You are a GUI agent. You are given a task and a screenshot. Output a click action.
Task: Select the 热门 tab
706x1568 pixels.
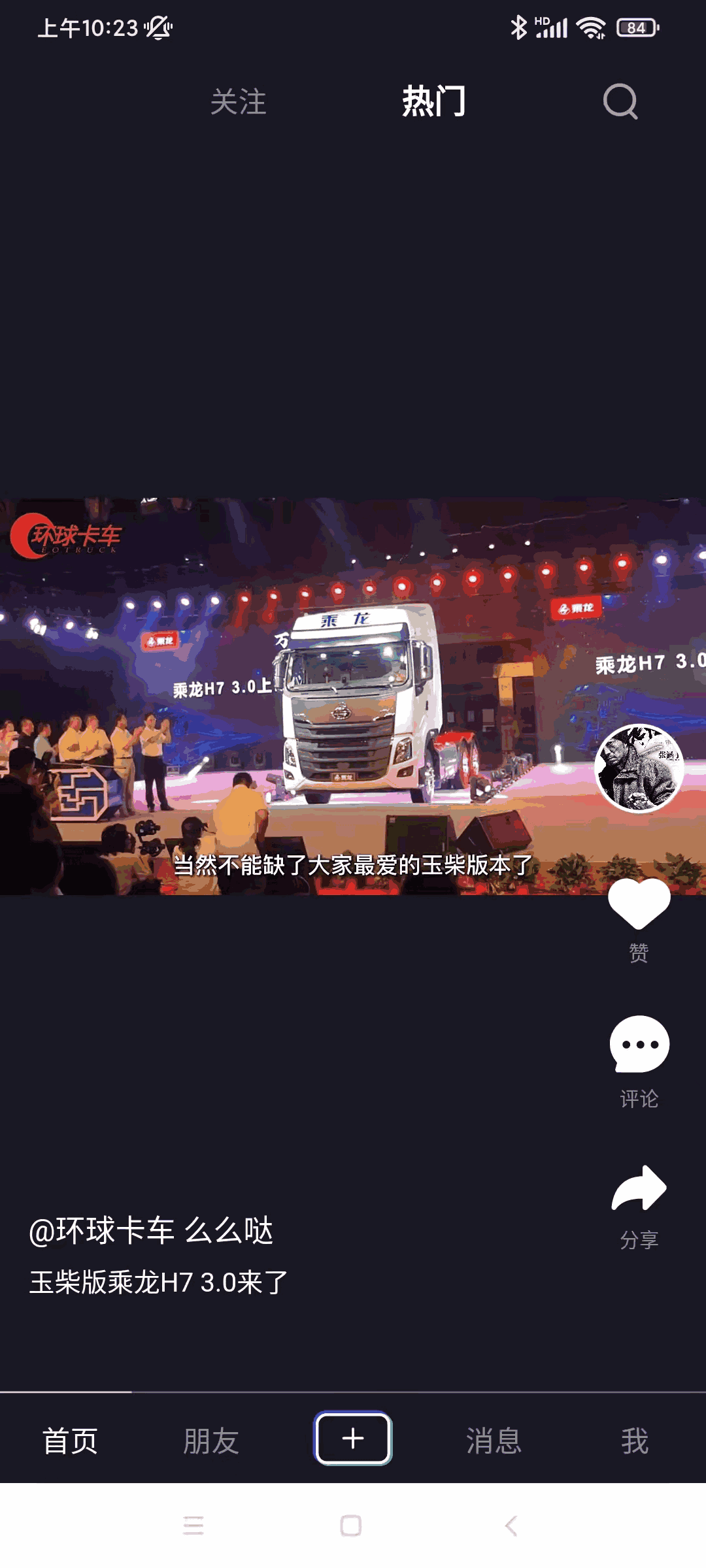(x=433, y=102)
